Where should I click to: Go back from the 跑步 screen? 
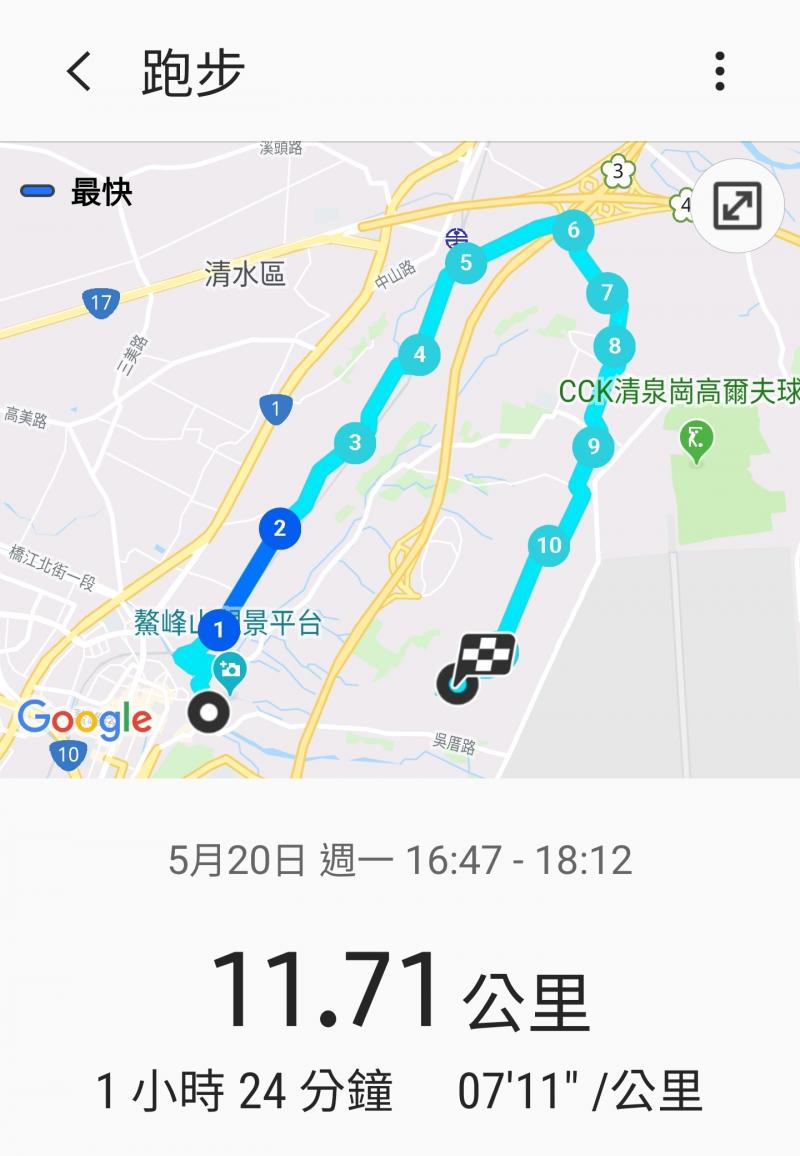[78, 72]
